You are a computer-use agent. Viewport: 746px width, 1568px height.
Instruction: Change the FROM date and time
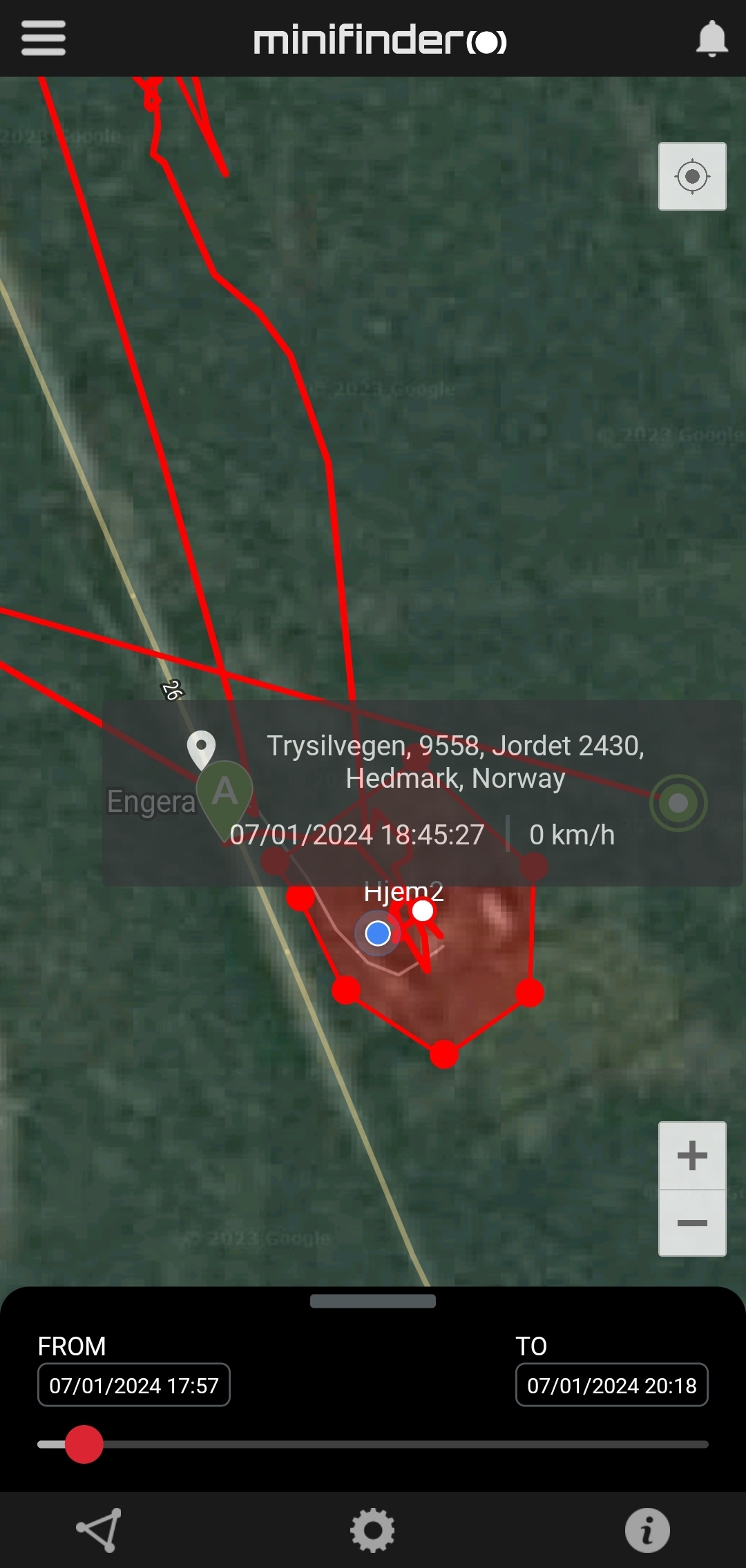tap(134, 1385)
